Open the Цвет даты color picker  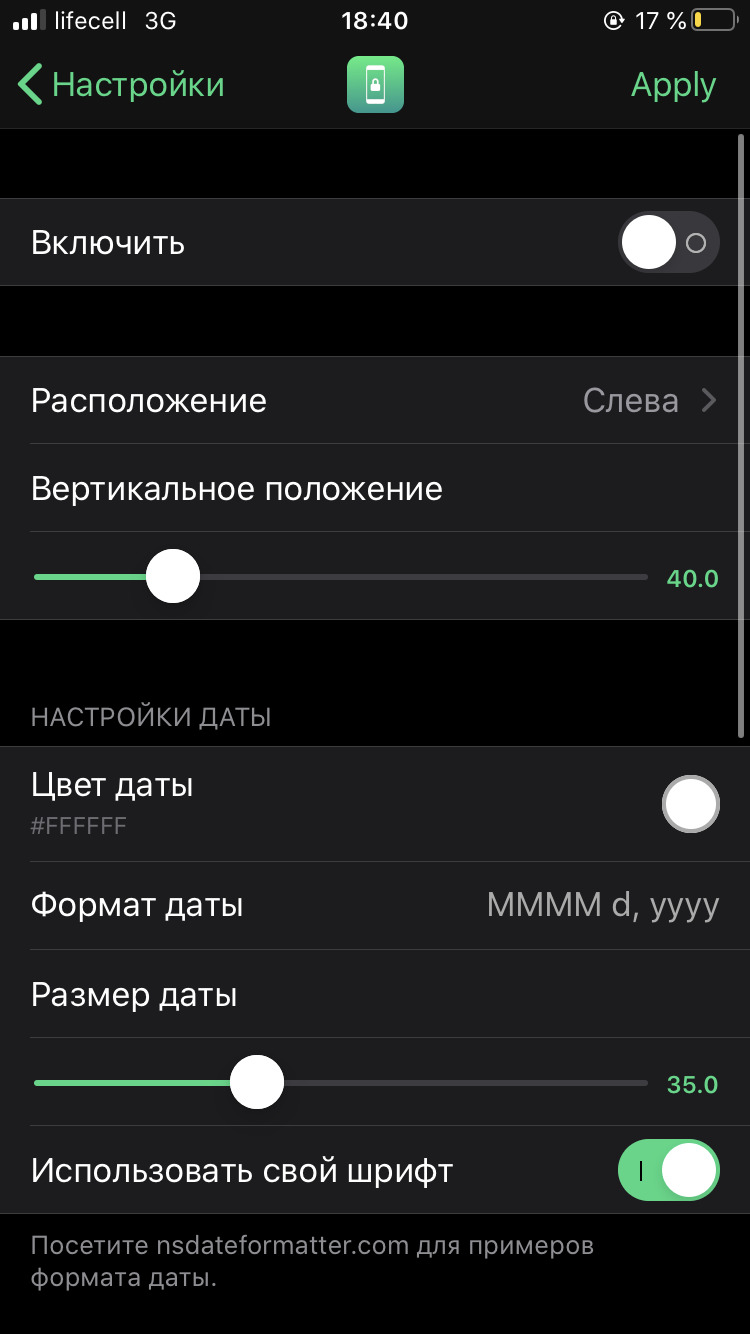pyautogui.click(x=375, y=804)
